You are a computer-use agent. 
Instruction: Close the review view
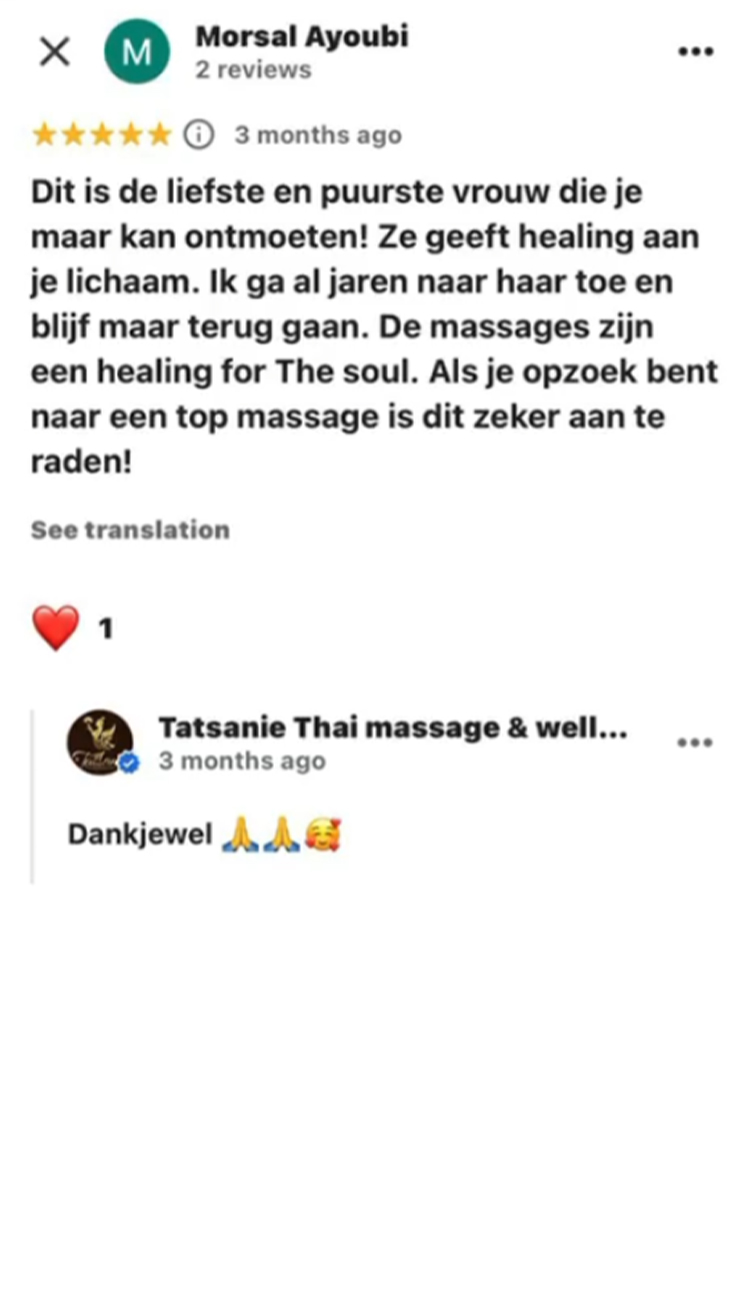54,52
